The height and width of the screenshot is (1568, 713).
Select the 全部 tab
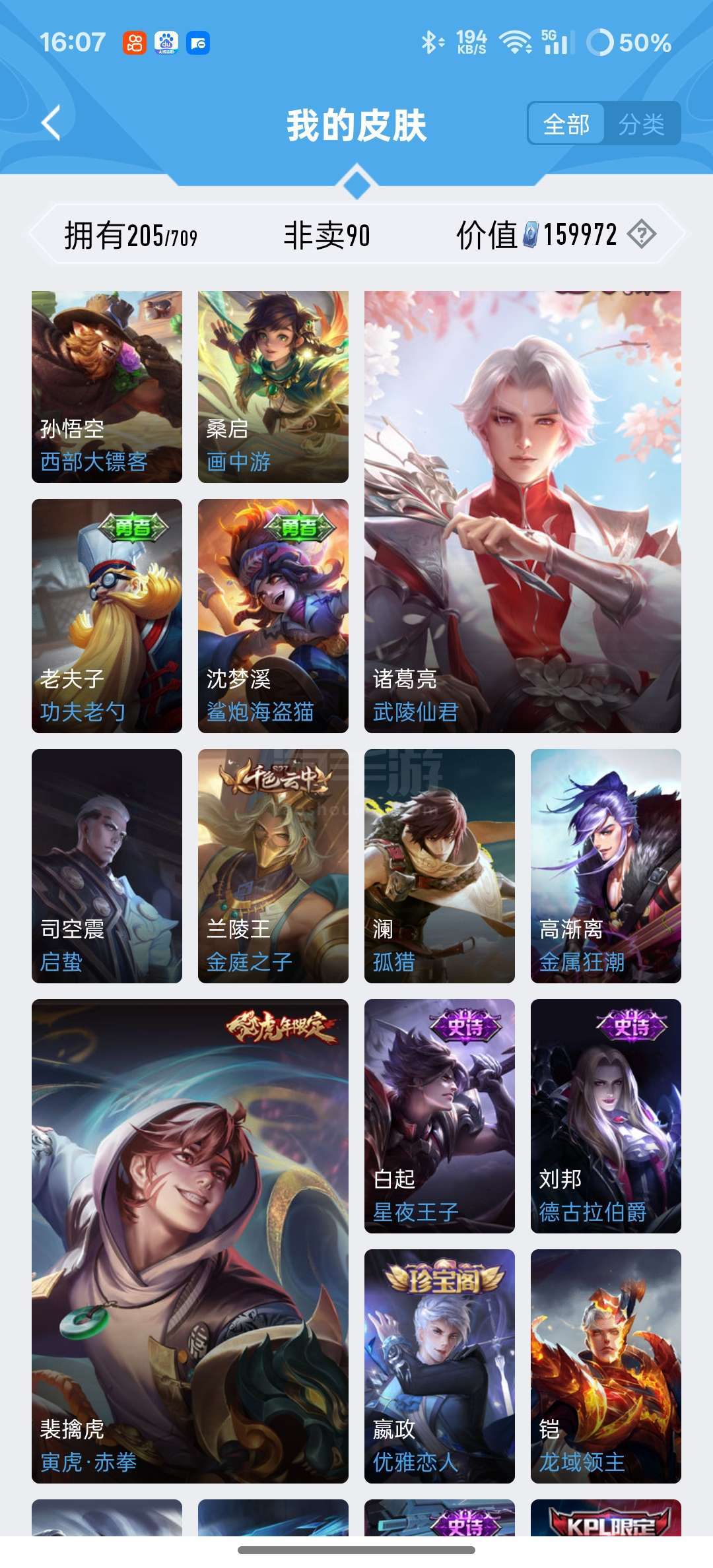coord(566,124)
